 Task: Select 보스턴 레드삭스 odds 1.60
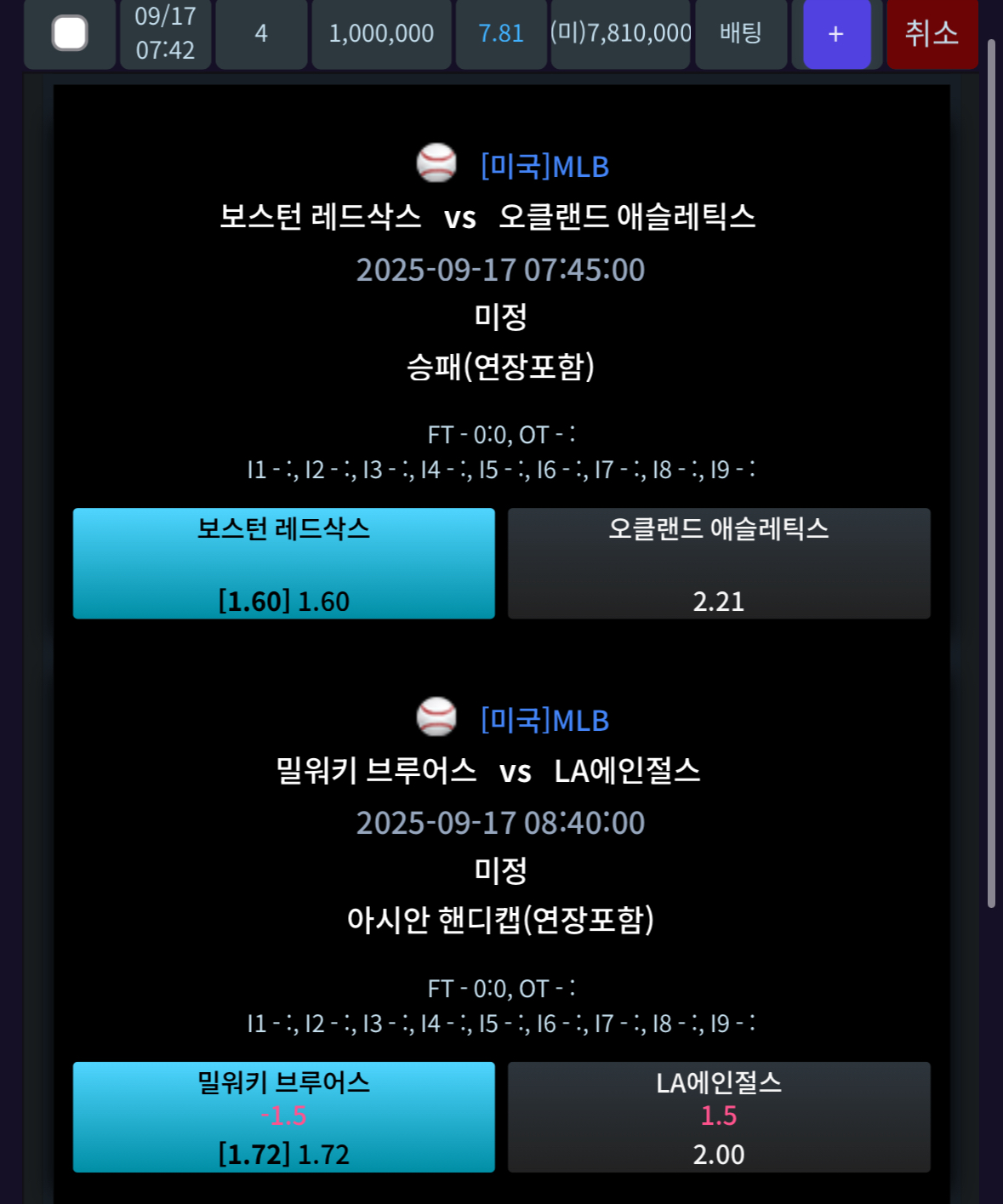click(x=283, y=563)
